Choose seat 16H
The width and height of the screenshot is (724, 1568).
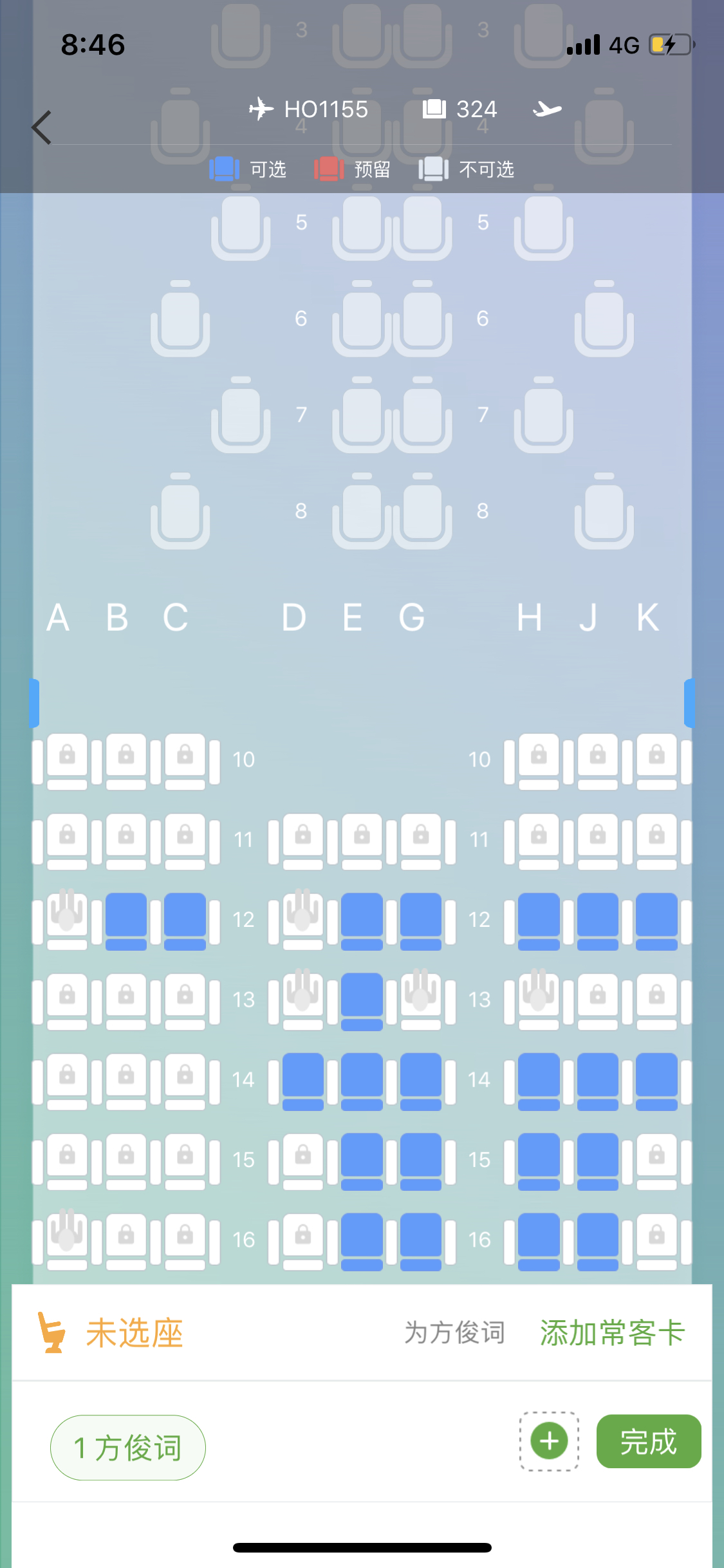pyautogui.click(x=539, y=1240)
